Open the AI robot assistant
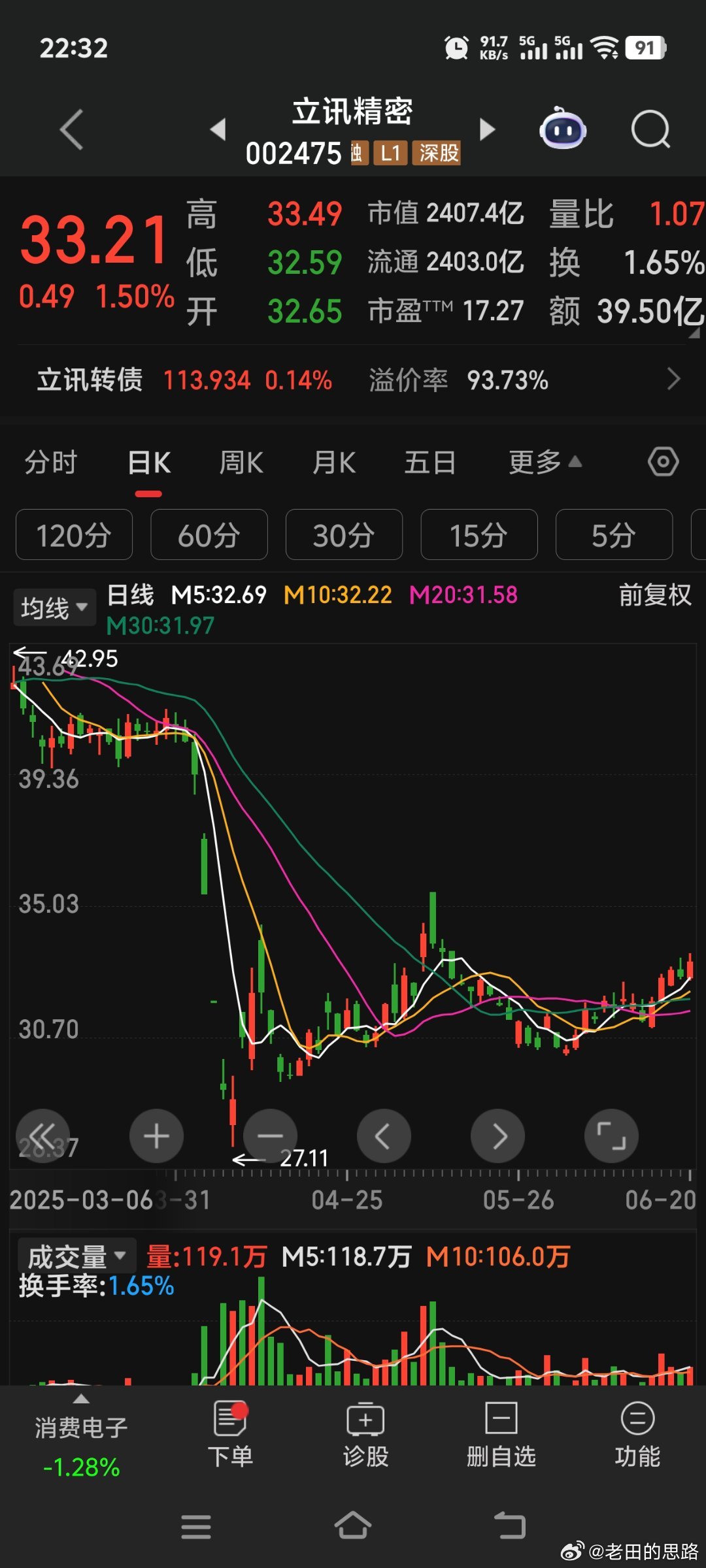 563,129
